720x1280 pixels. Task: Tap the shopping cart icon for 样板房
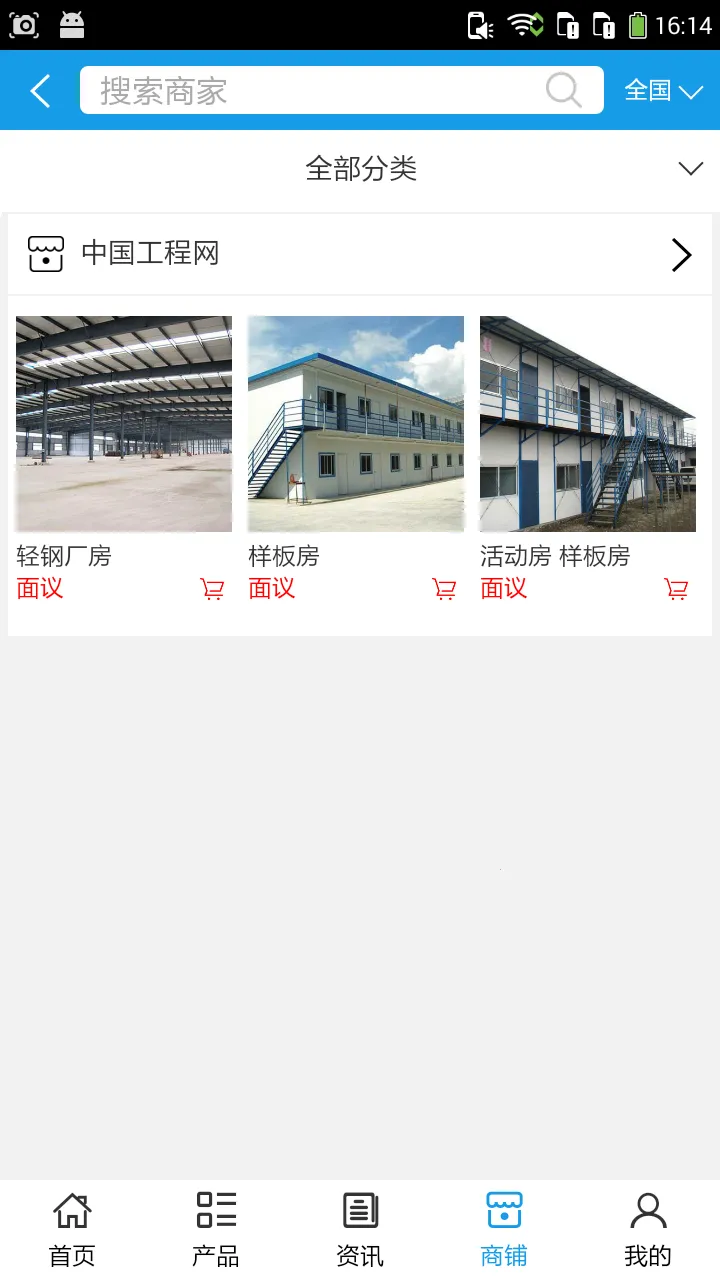[x=444, y=589]
